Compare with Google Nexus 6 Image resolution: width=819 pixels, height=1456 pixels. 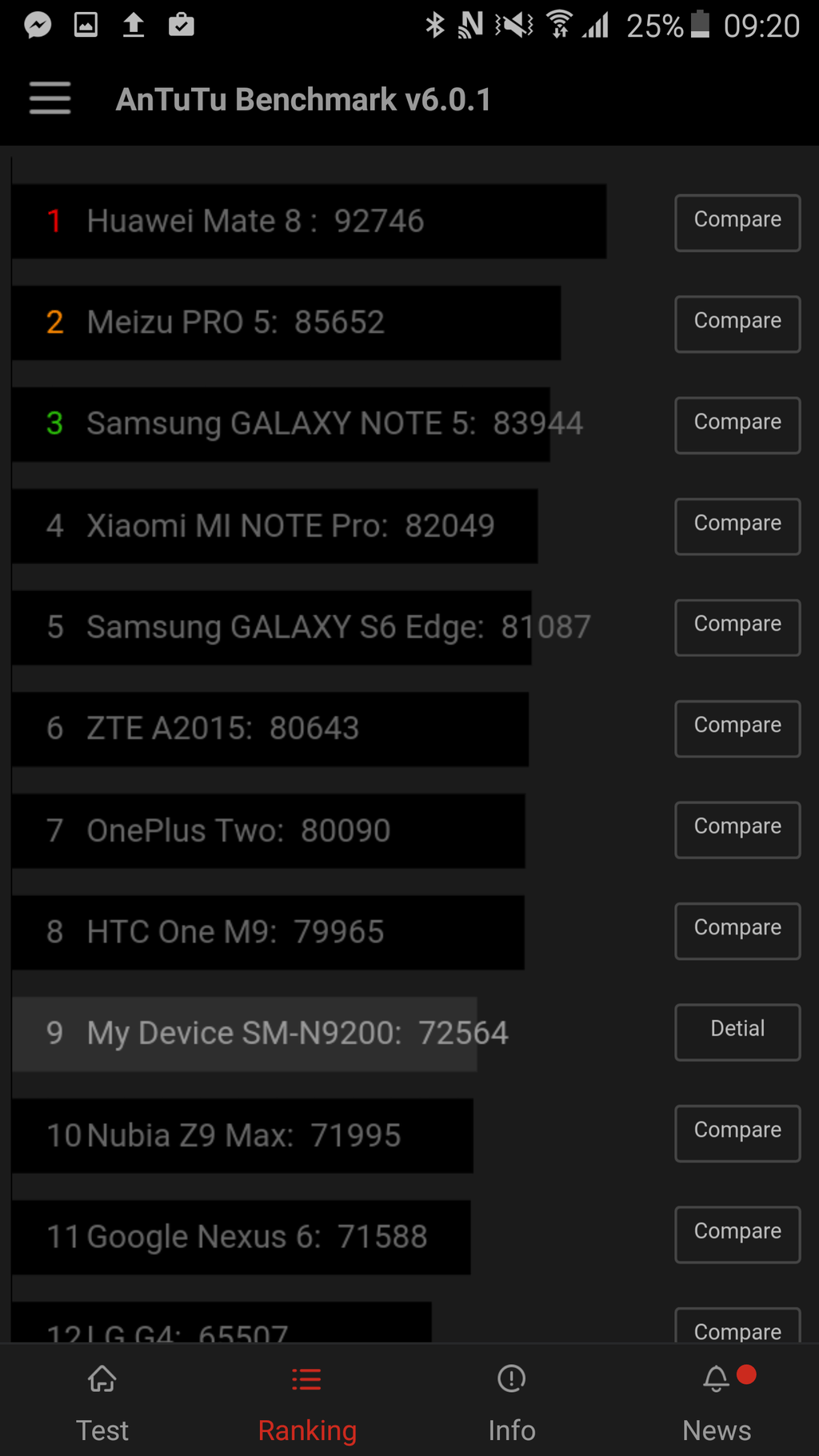(x=737, y=1234)
